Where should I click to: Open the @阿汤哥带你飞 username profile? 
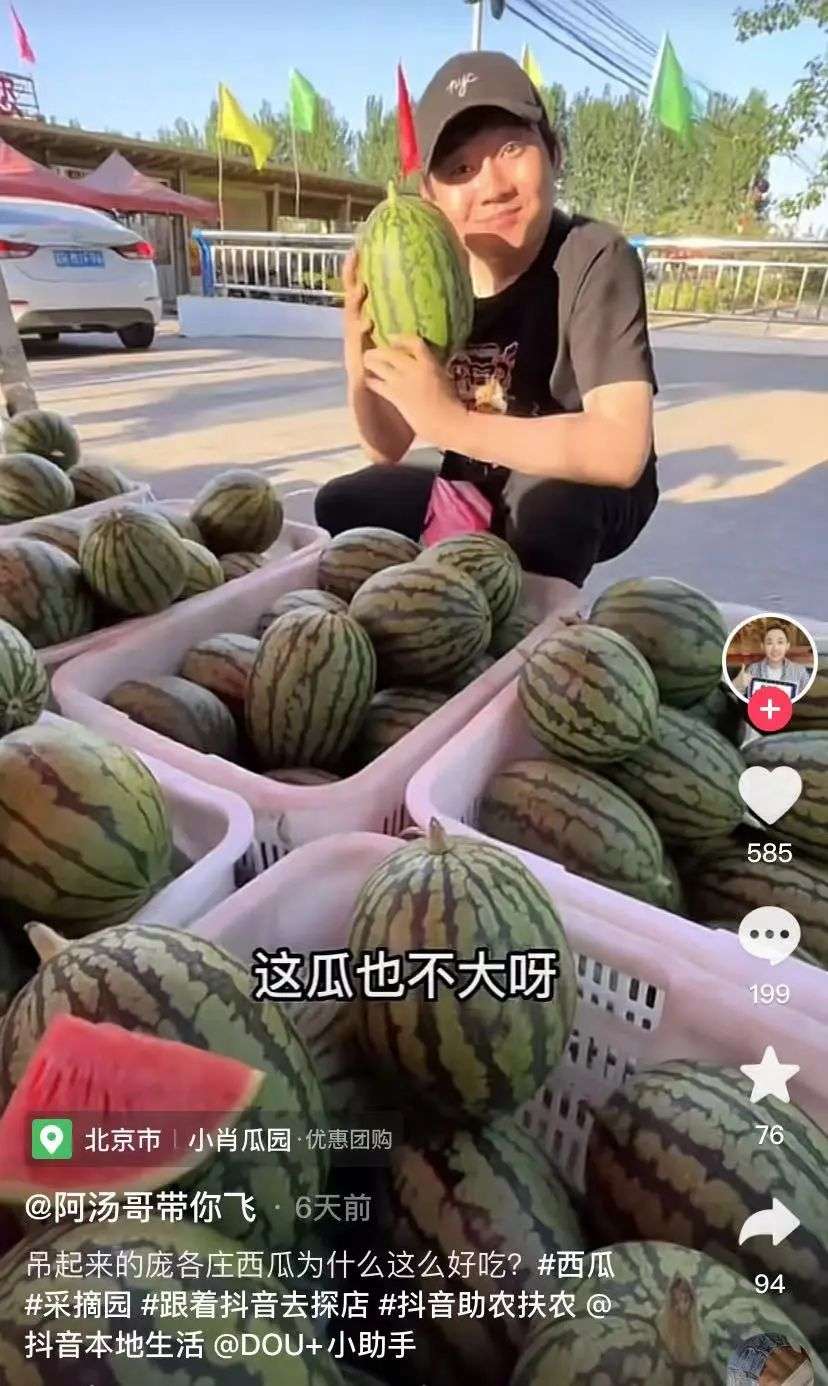(140, 1208)
